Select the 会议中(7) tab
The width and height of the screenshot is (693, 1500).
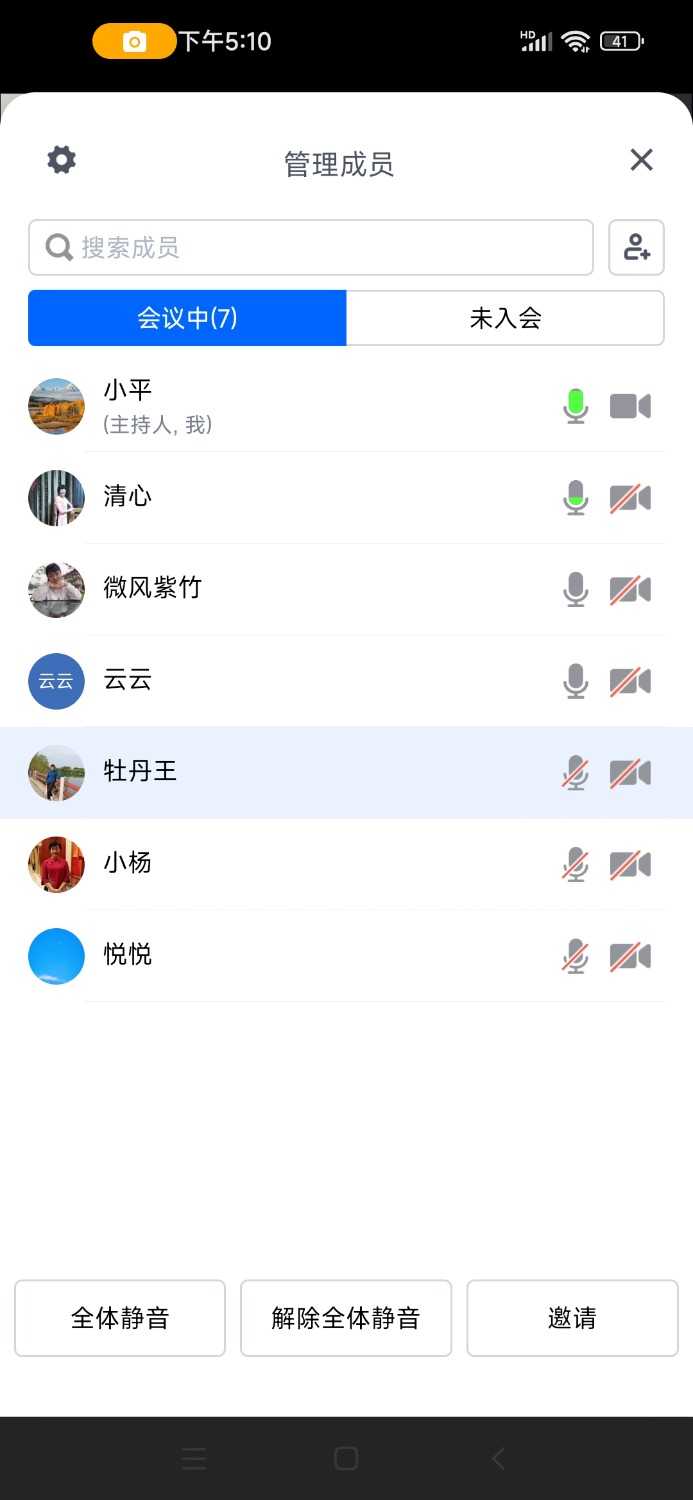tap(187, 318)
